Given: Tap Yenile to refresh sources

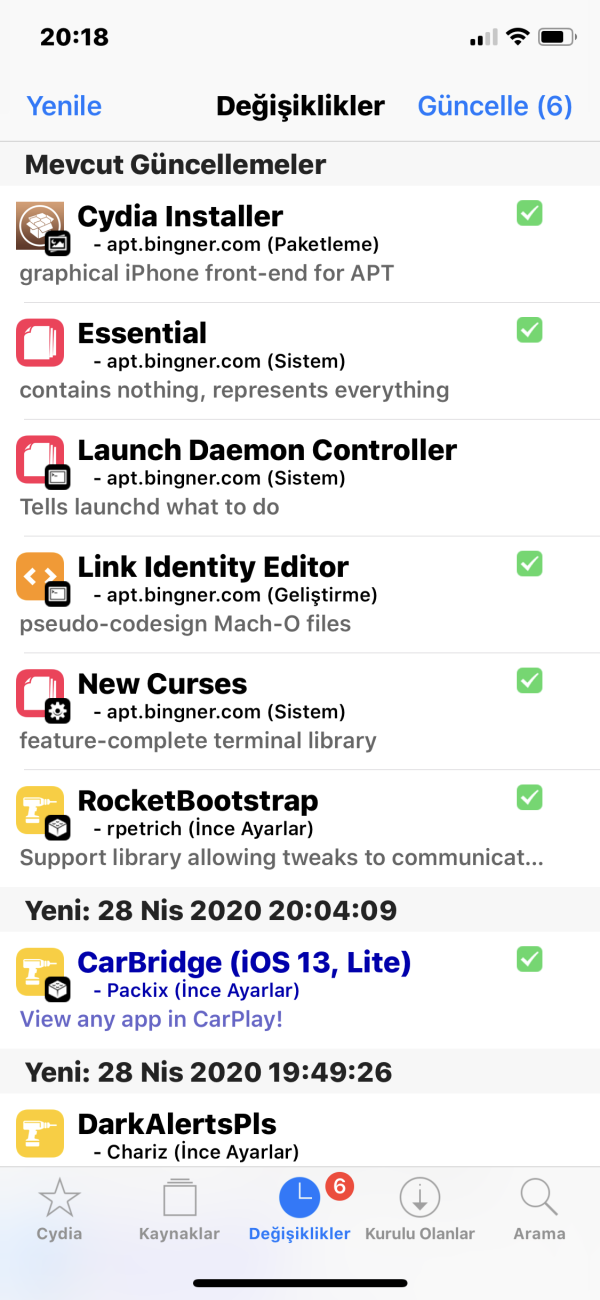Looking at the screenshot, I should point(64,106).
